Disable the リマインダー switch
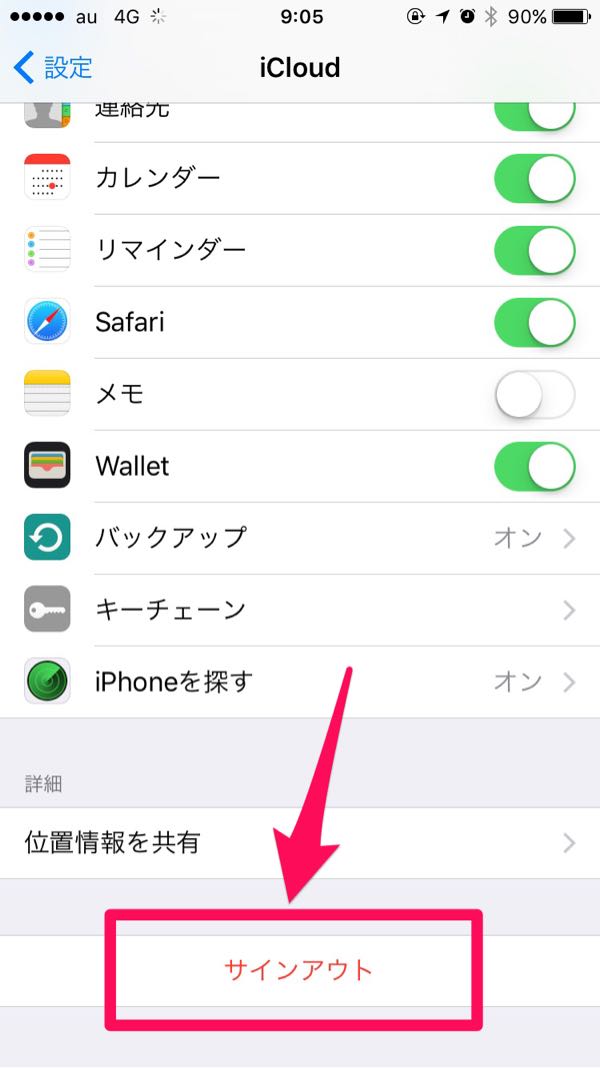600x1068 pixels. click(x=535, y=251)
